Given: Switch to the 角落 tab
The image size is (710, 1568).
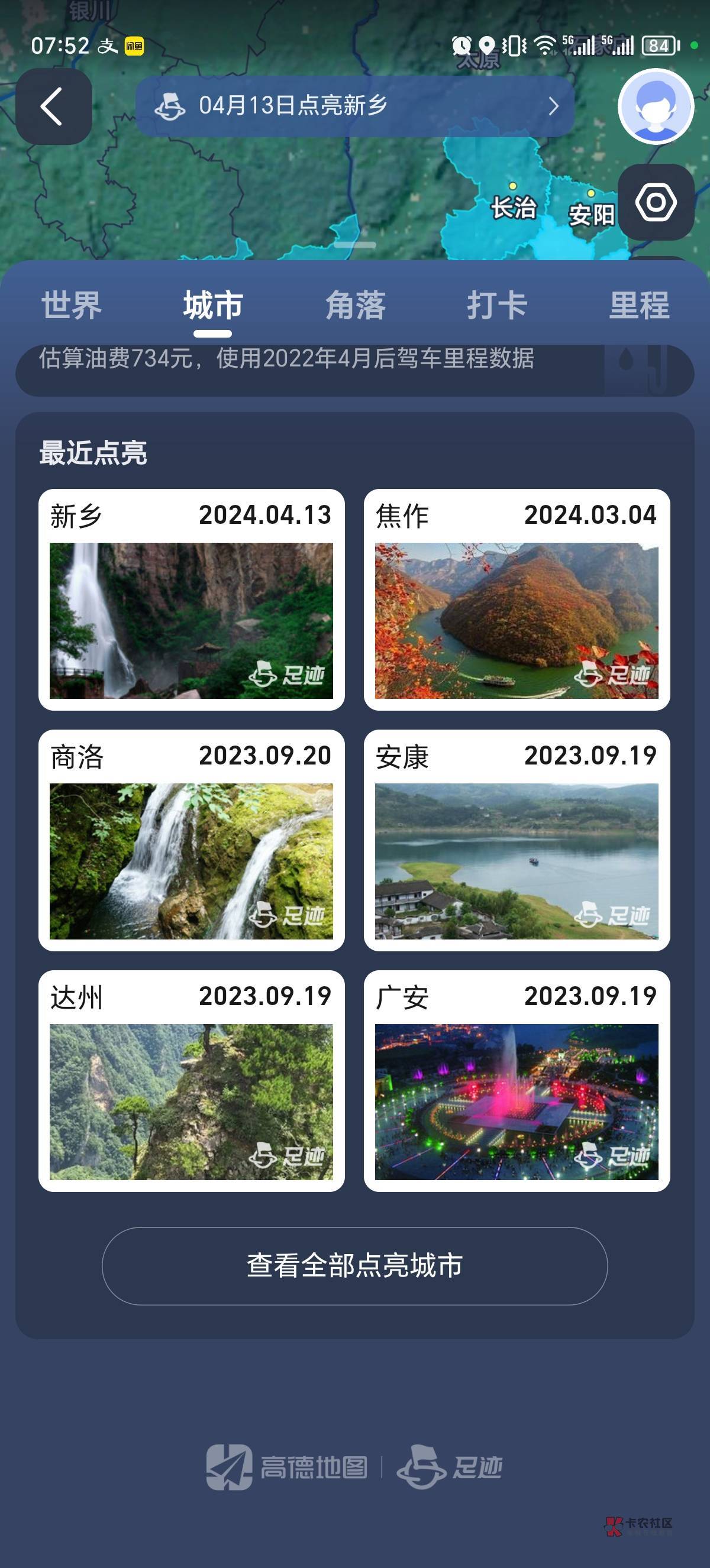Looking at the screenshot, I should tap(356, 306).
